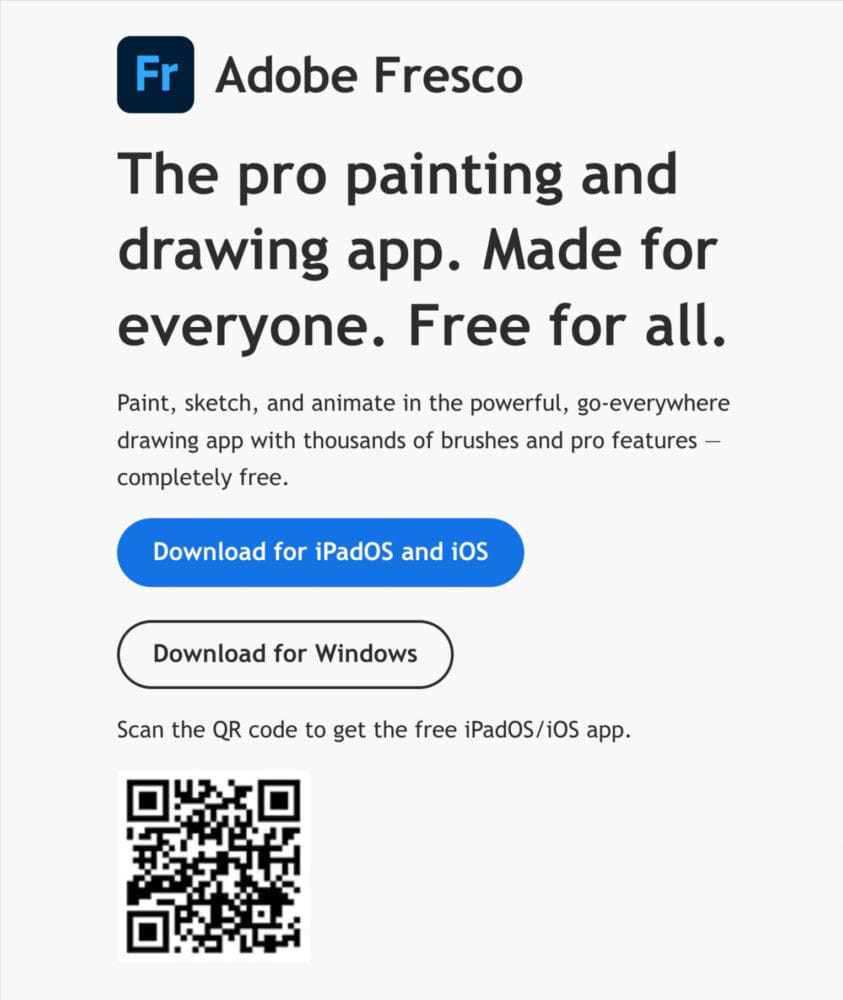Click the Adobe Fresco "Fr" logo icon
843x1000 pixels.
155,75
